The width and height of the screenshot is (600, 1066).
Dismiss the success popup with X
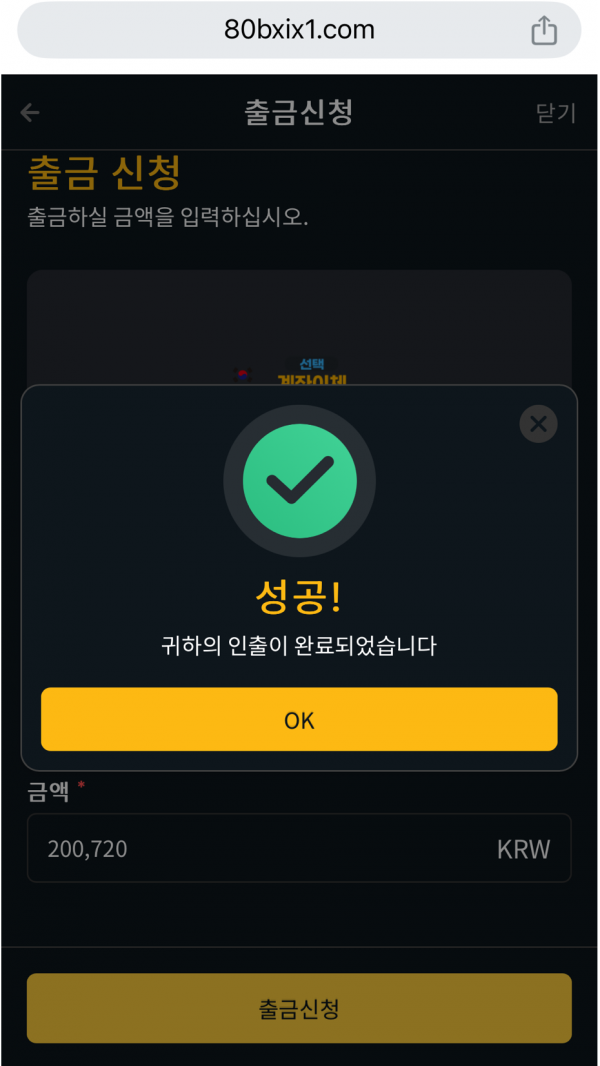538,424
